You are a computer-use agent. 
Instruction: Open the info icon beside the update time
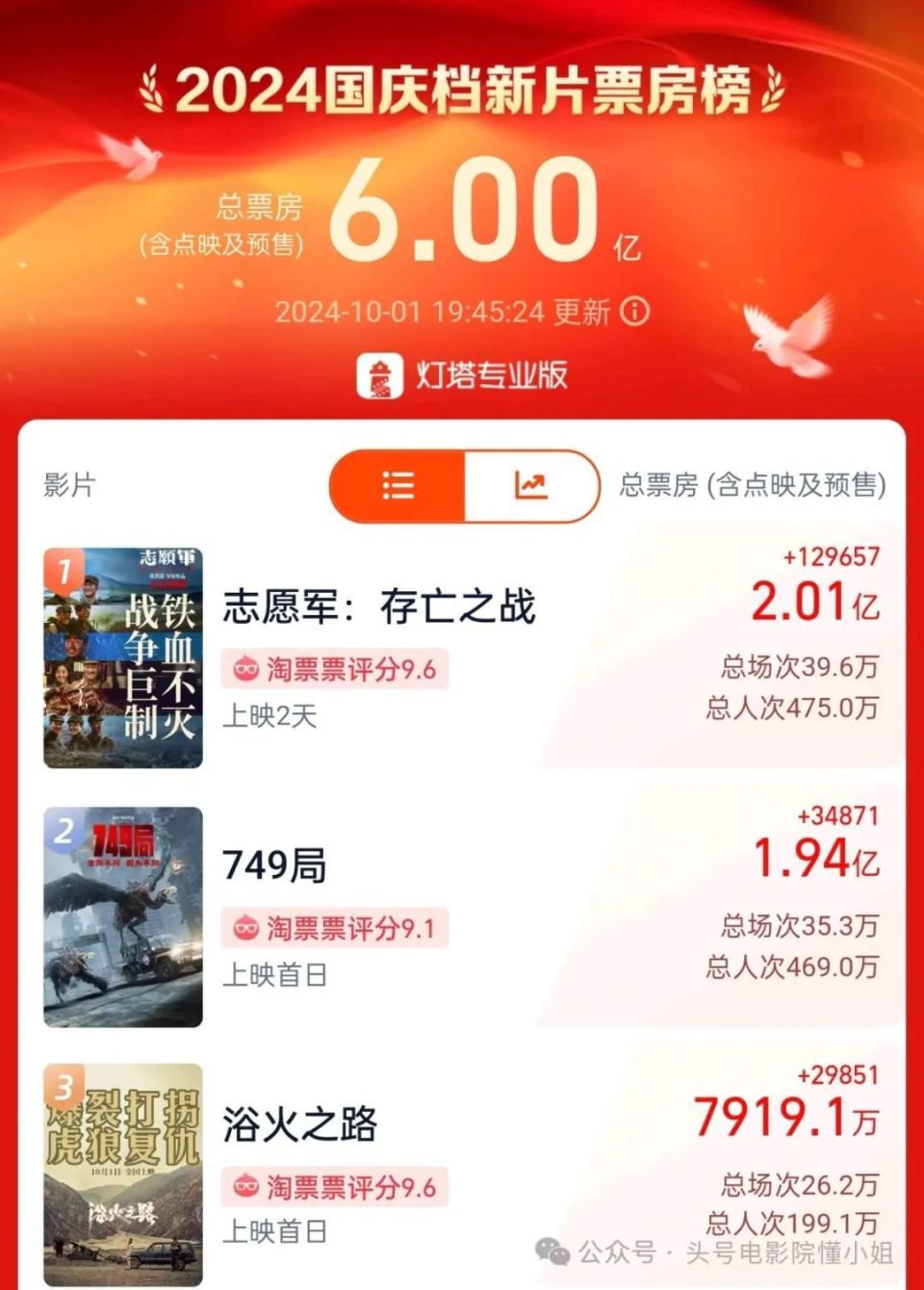[634, 311]
